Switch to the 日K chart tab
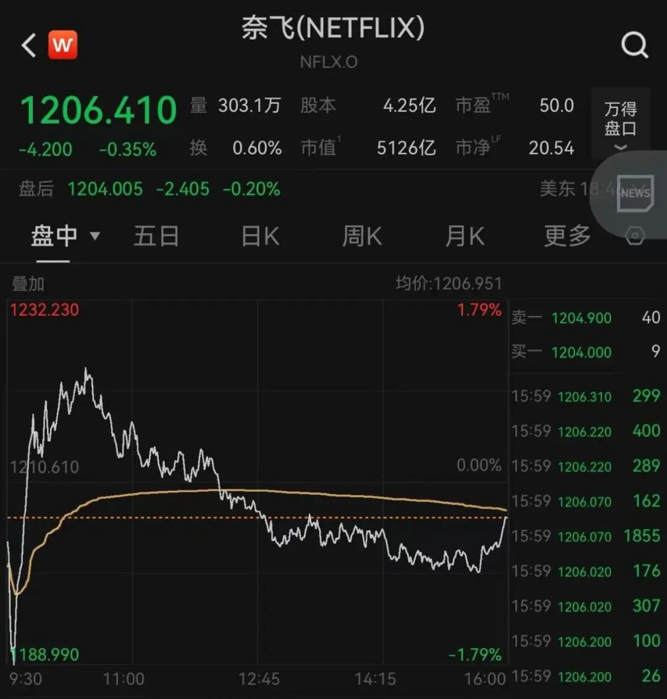Viewport: 667px width, 699px height. point(260,236)
